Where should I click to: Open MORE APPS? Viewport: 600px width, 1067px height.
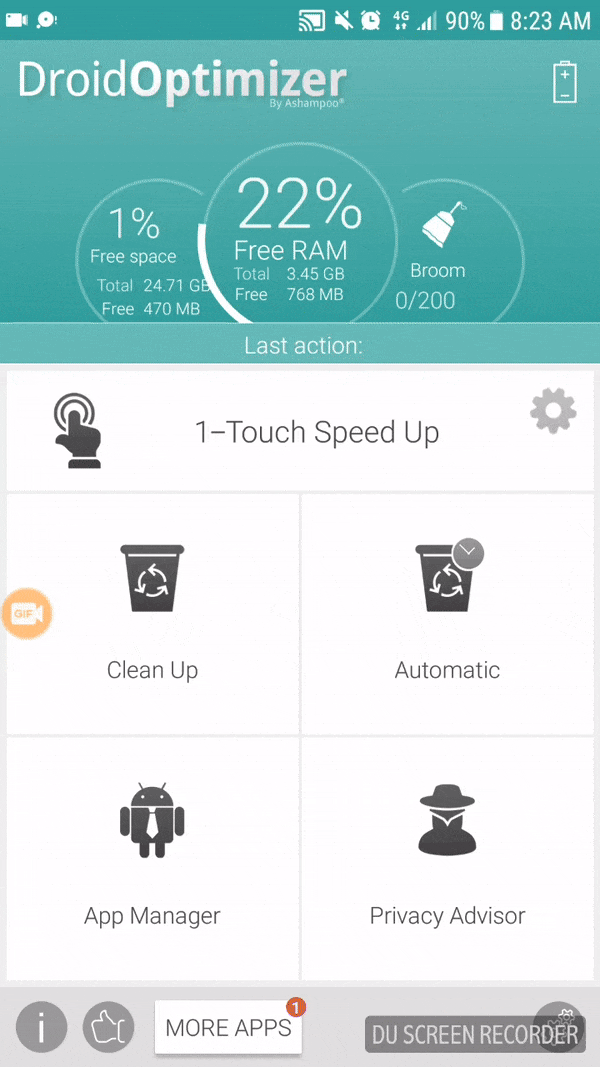coord(228,1027)
